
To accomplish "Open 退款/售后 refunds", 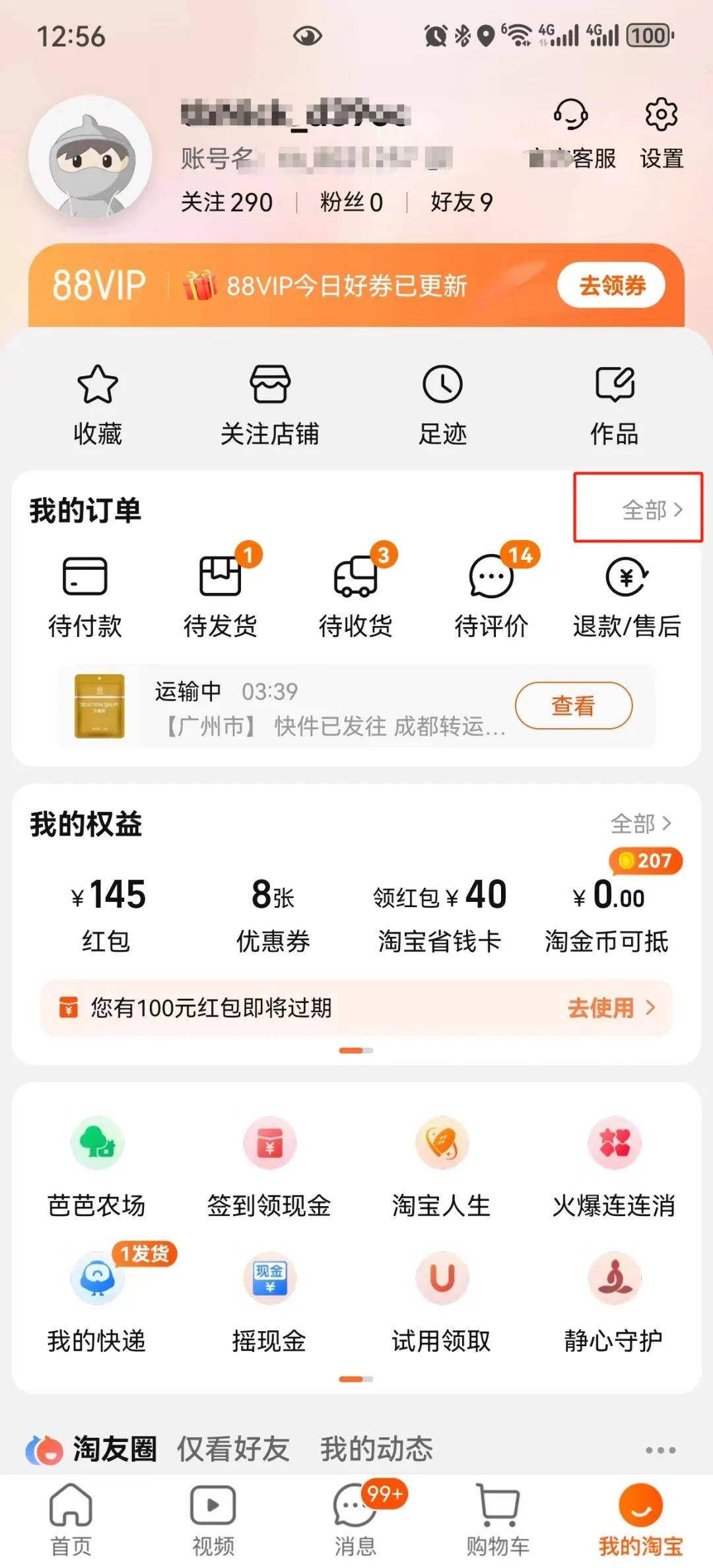I will (627, 591).
